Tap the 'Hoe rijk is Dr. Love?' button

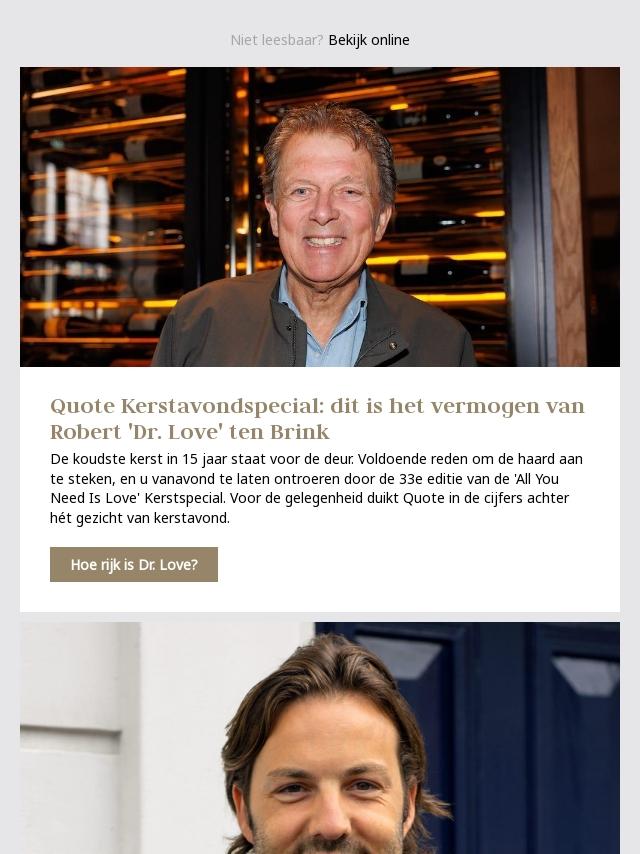pos(134,564)
